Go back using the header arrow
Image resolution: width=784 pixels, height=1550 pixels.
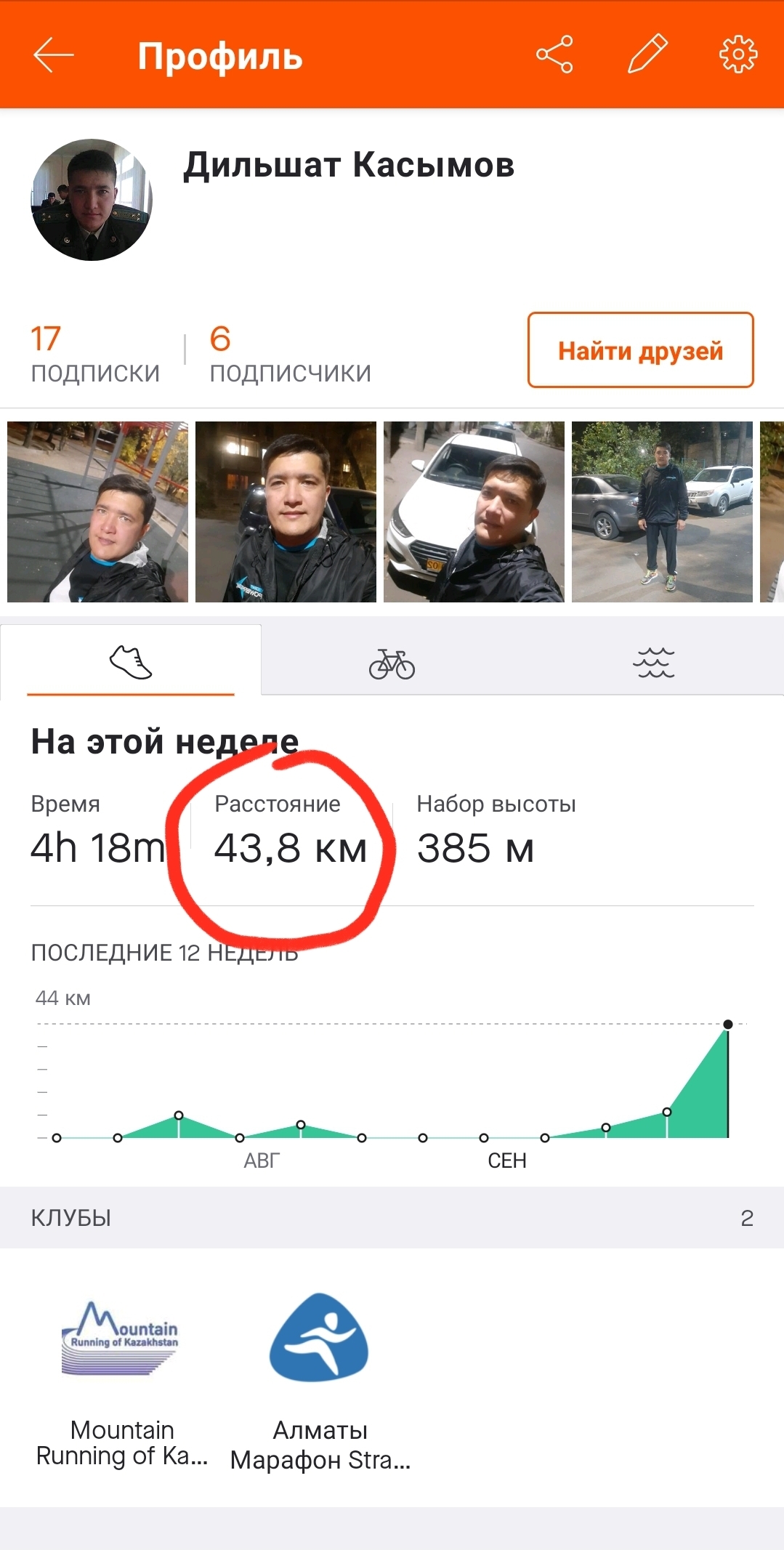tap(54, 55)
